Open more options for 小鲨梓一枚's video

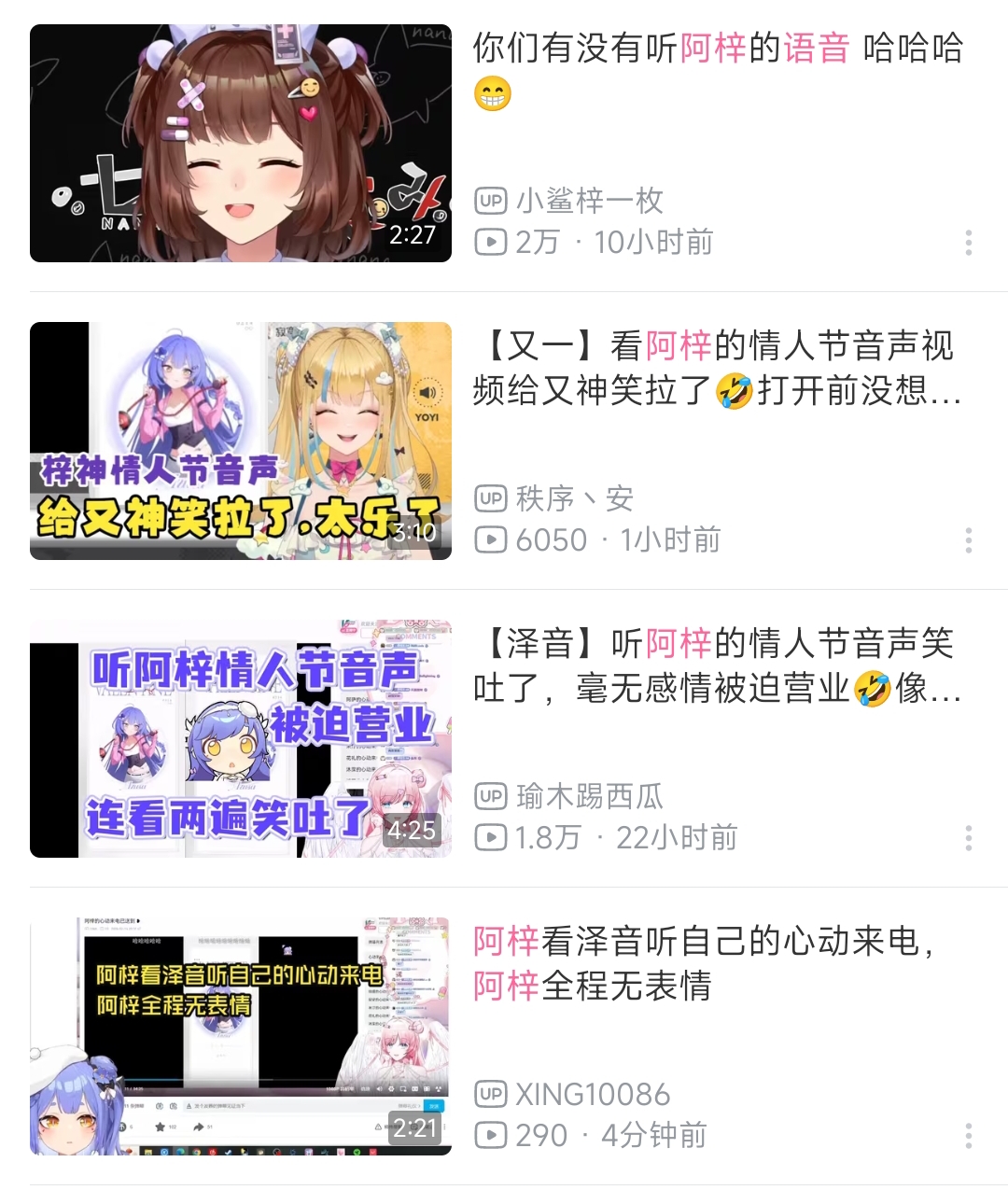pos(969,243)
